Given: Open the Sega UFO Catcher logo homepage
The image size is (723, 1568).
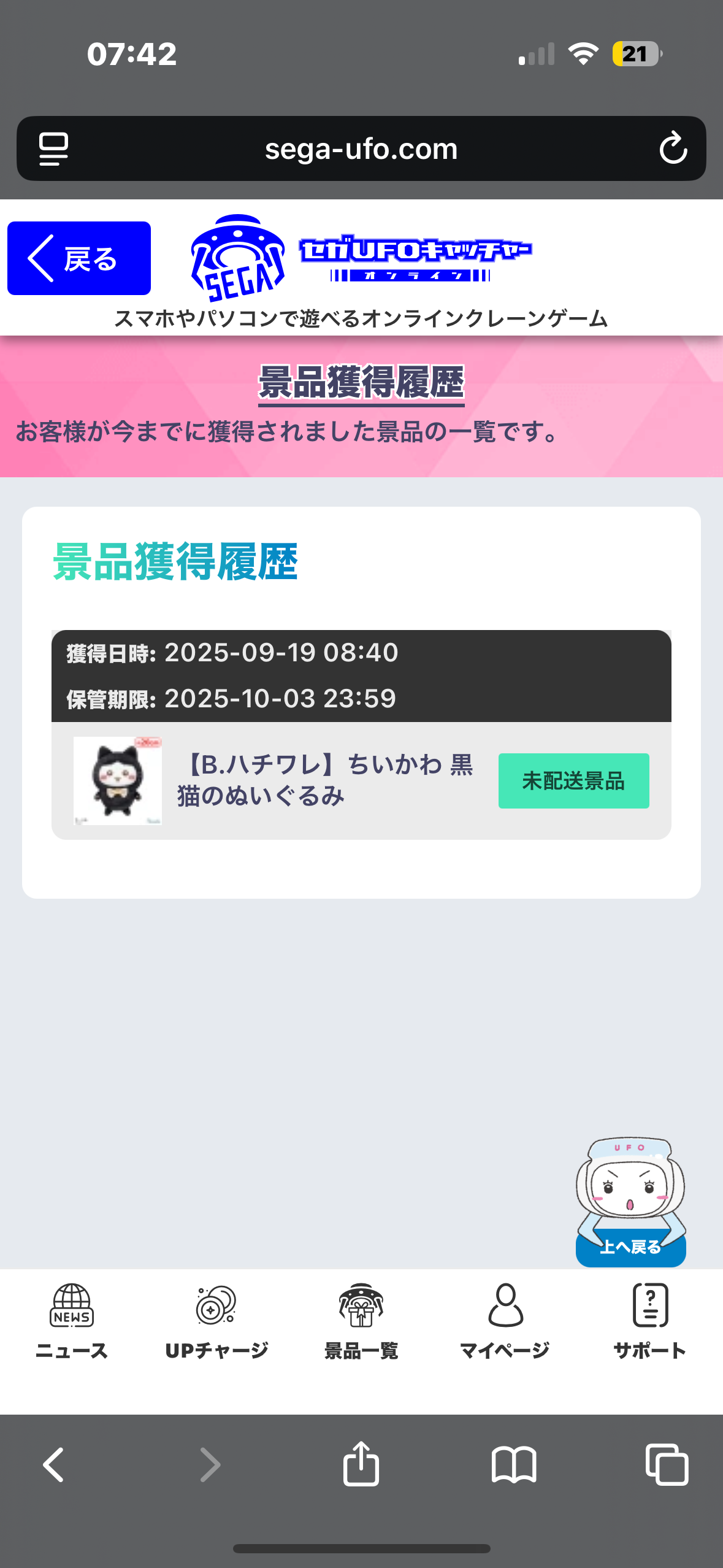Looking at the screenshot, I should click(x=361, y=258).
